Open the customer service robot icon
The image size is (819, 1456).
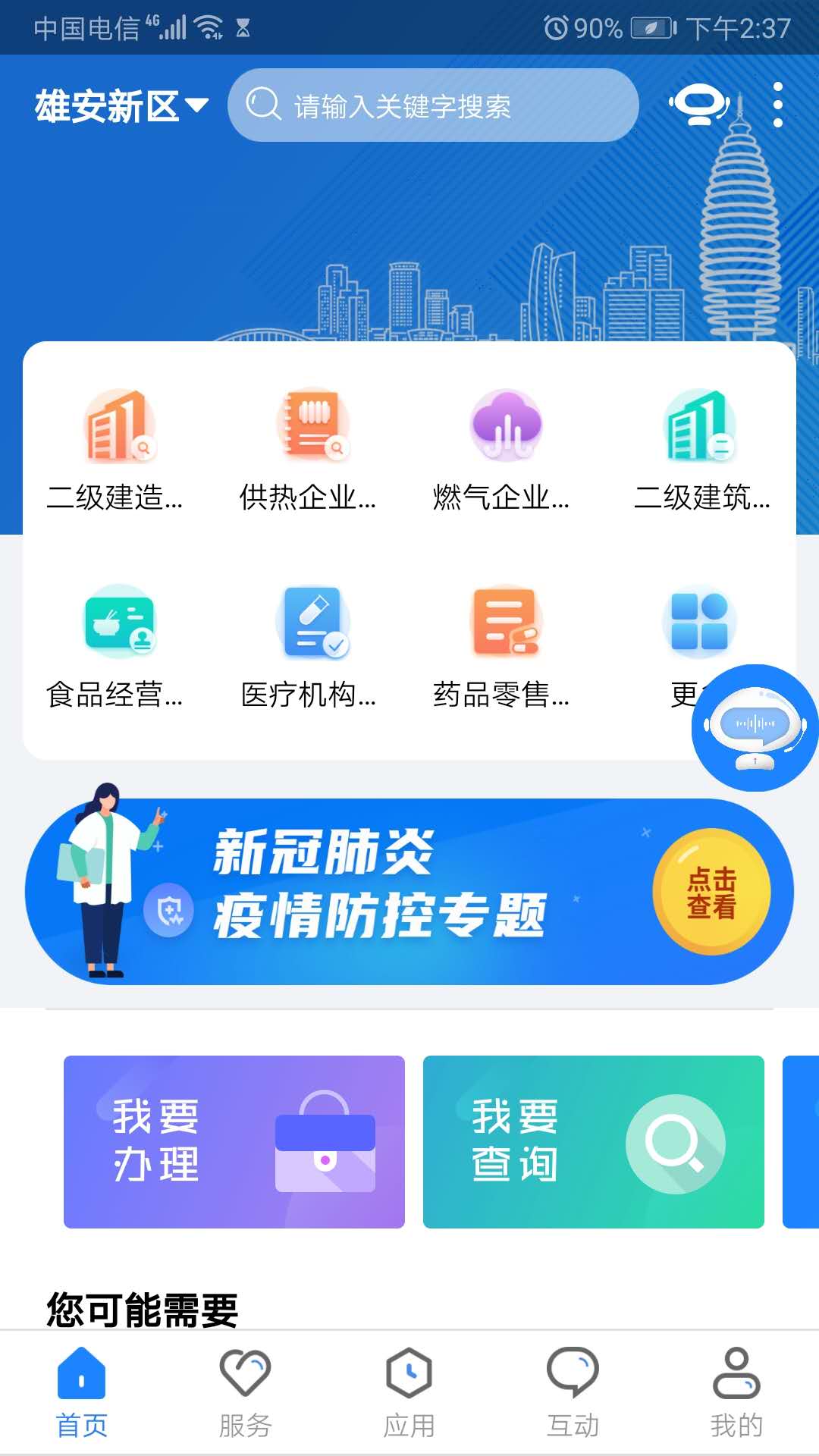(698, 105)
